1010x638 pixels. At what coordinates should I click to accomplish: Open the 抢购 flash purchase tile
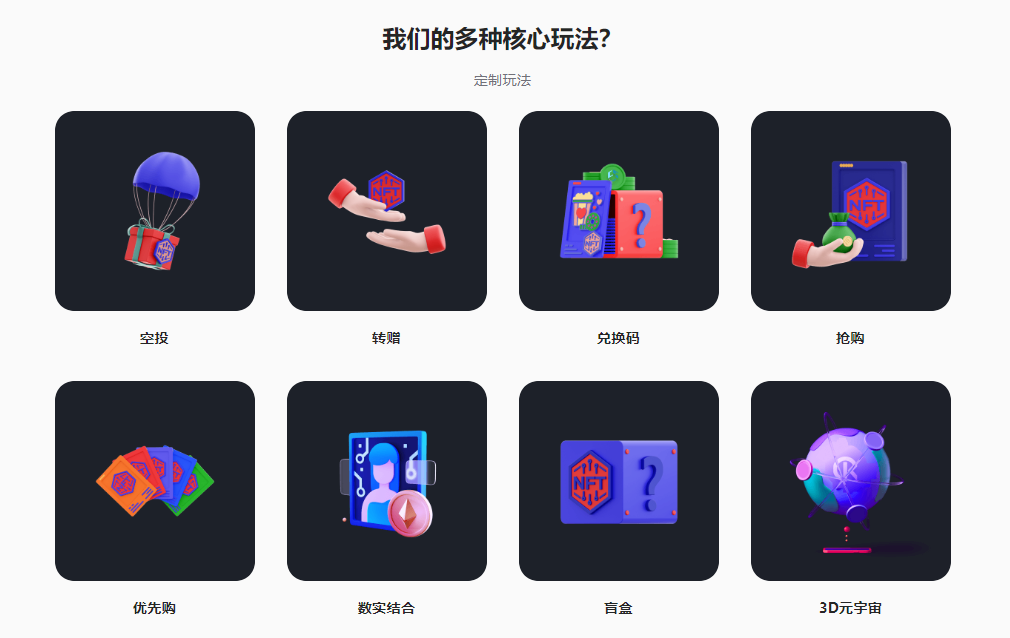click(x=851, y=211)
